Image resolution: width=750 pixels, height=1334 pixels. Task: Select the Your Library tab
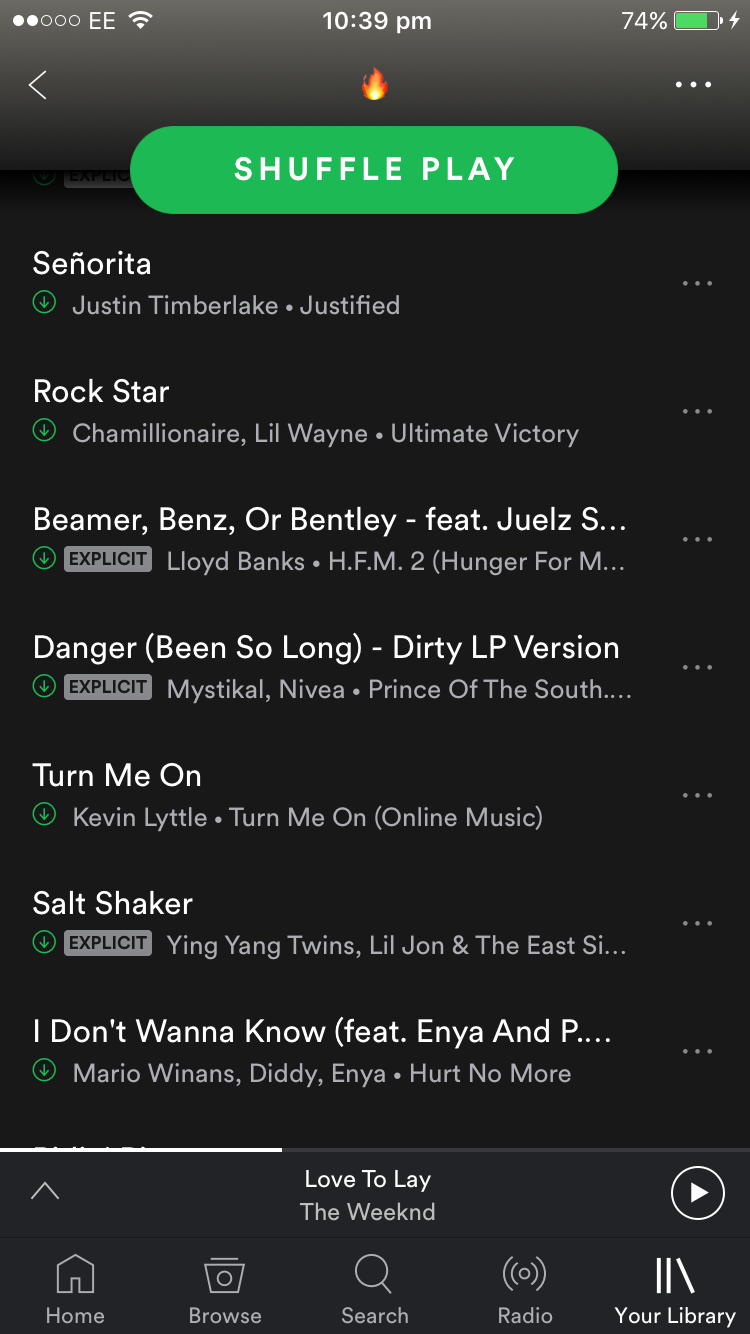point(674,1290)
